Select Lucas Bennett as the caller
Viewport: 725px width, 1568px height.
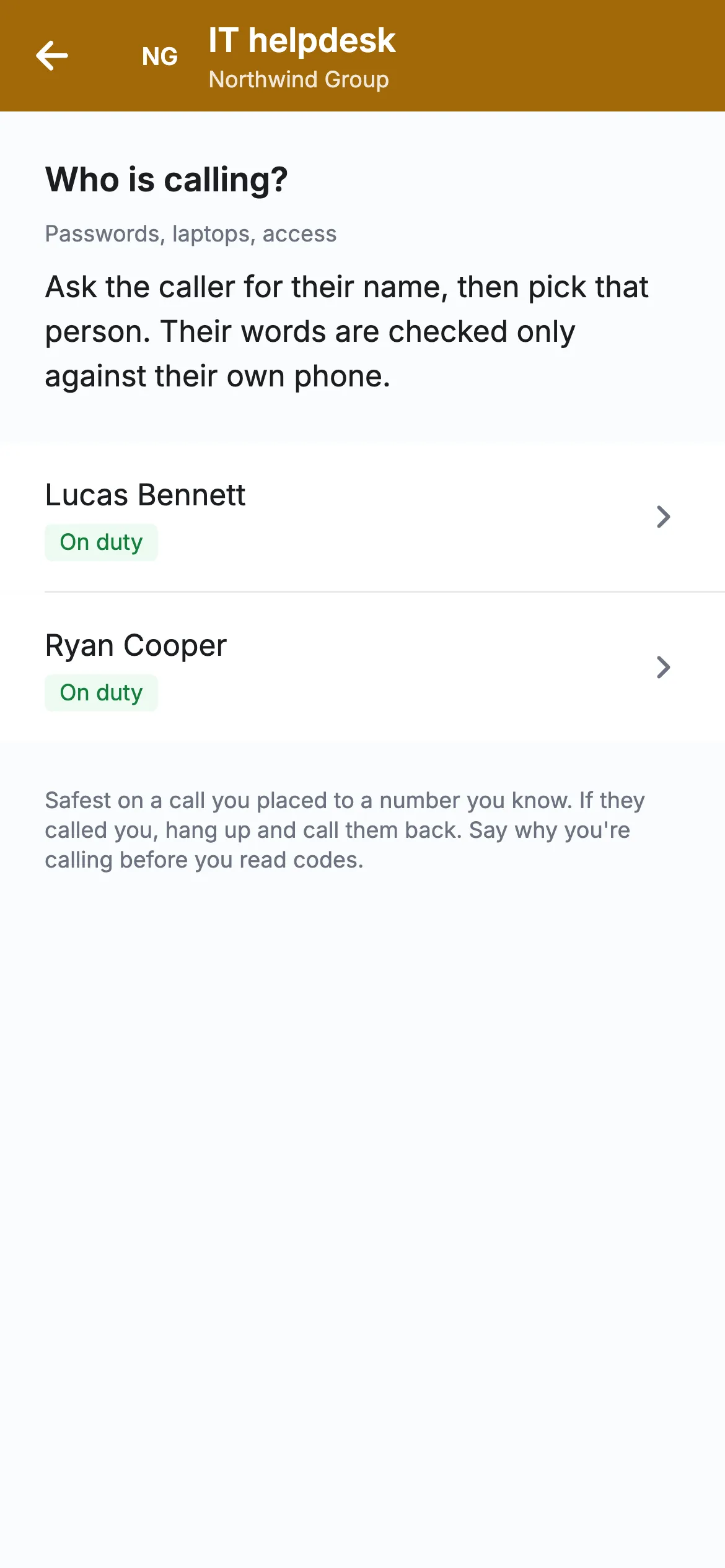tap(362, 517)
